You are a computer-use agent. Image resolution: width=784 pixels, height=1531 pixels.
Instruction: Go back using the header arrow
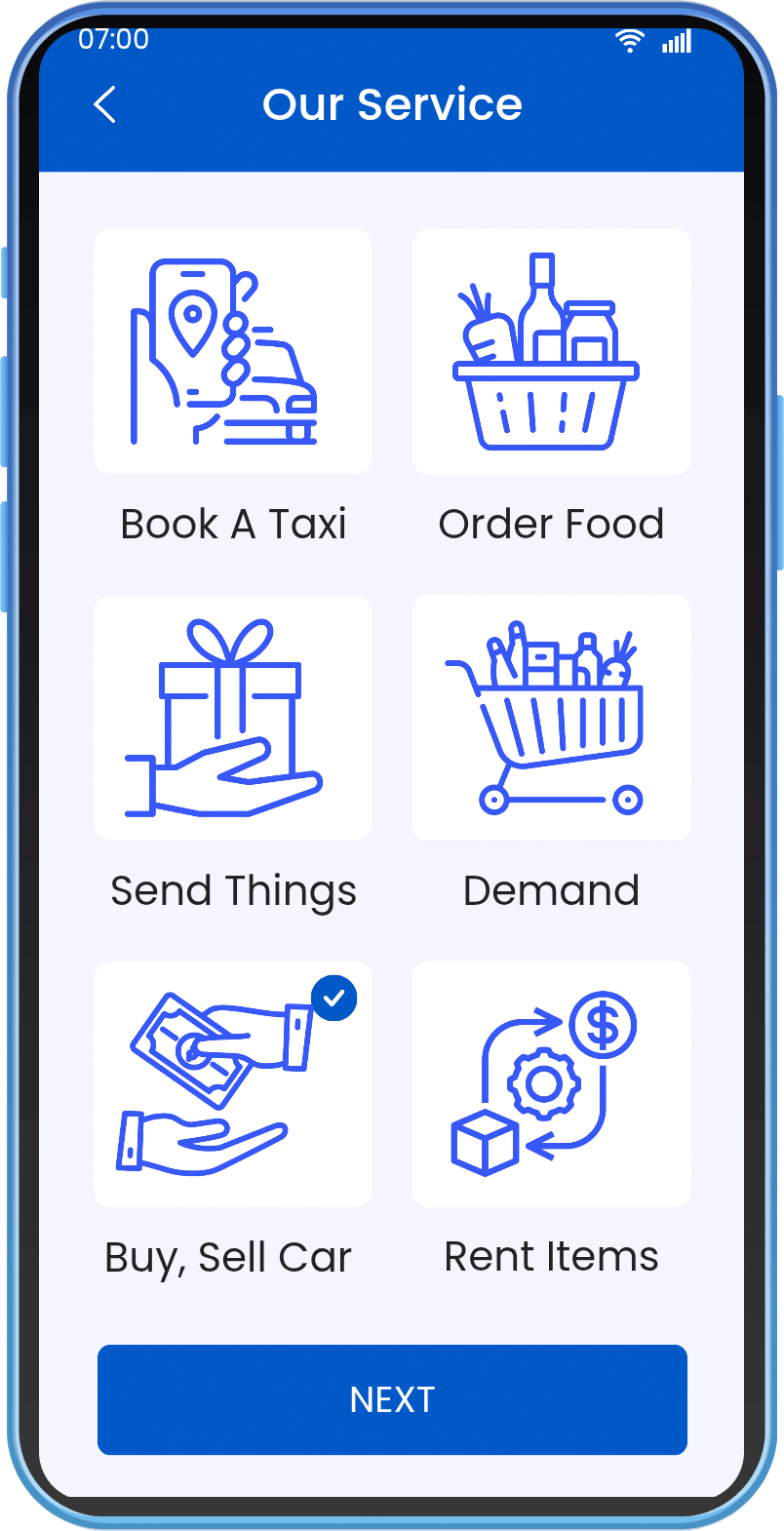[105, 104]
